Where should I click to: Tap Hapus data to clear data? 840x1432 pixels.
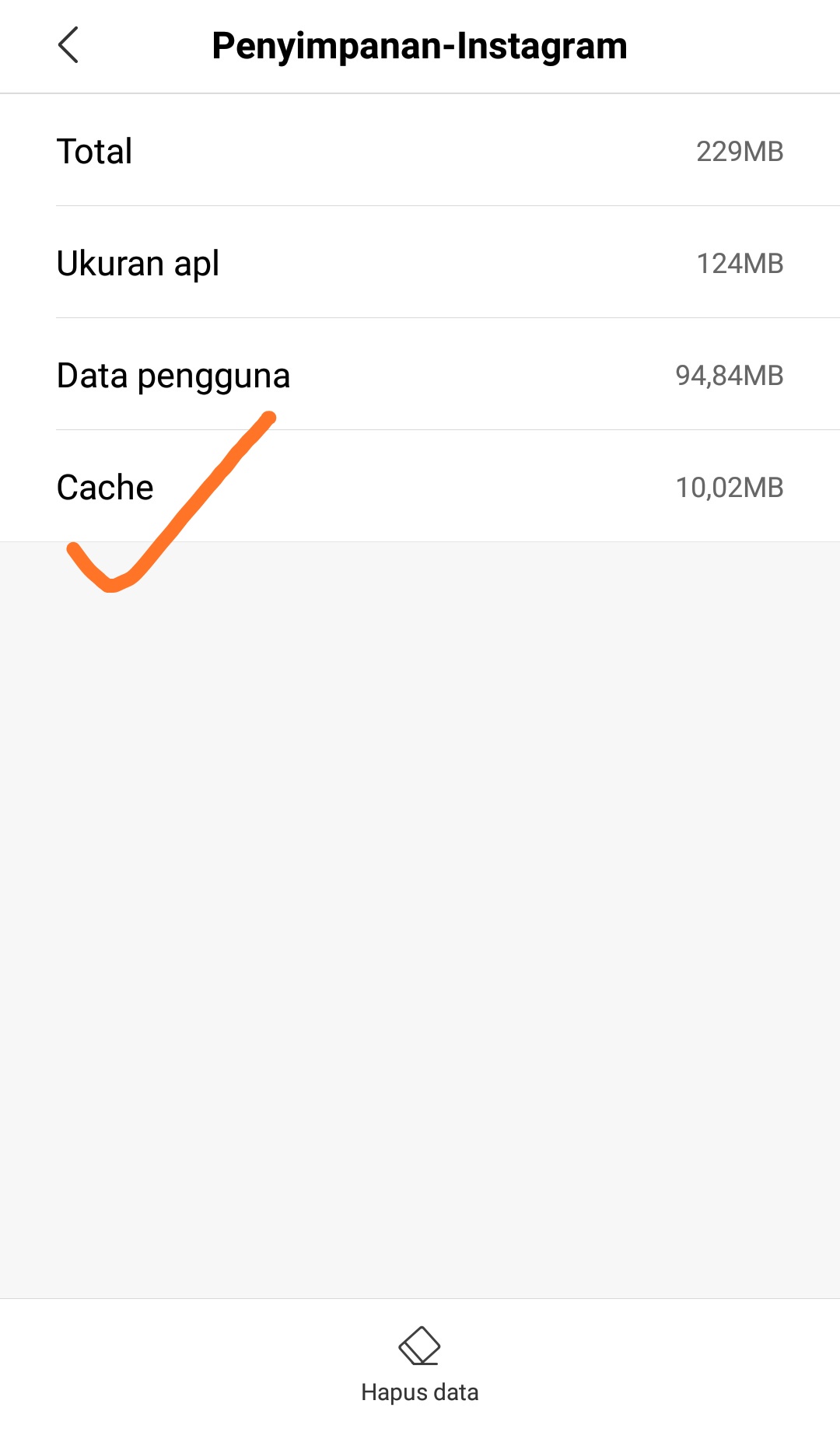pos(420,1365)
